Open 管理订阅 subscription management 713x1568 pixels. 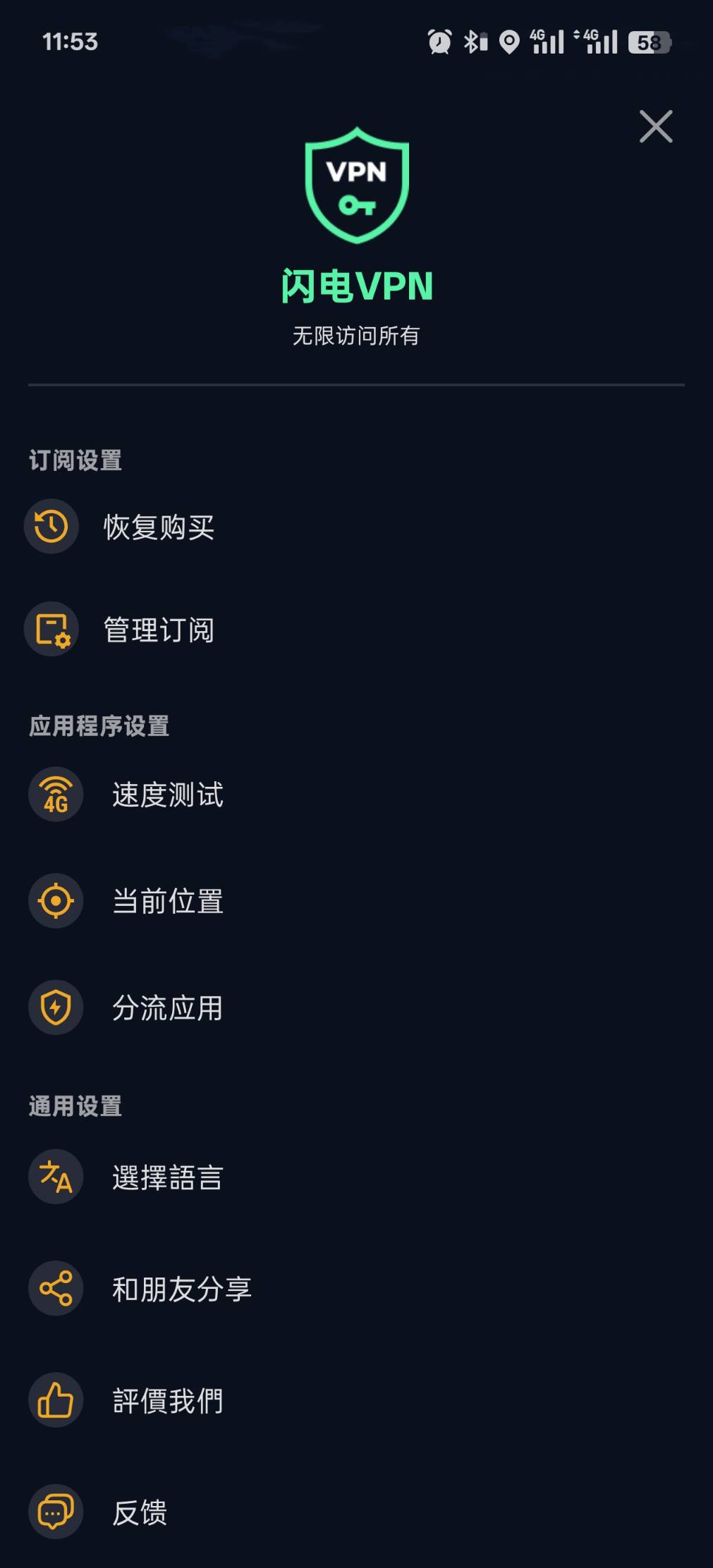tap(356, 630)
